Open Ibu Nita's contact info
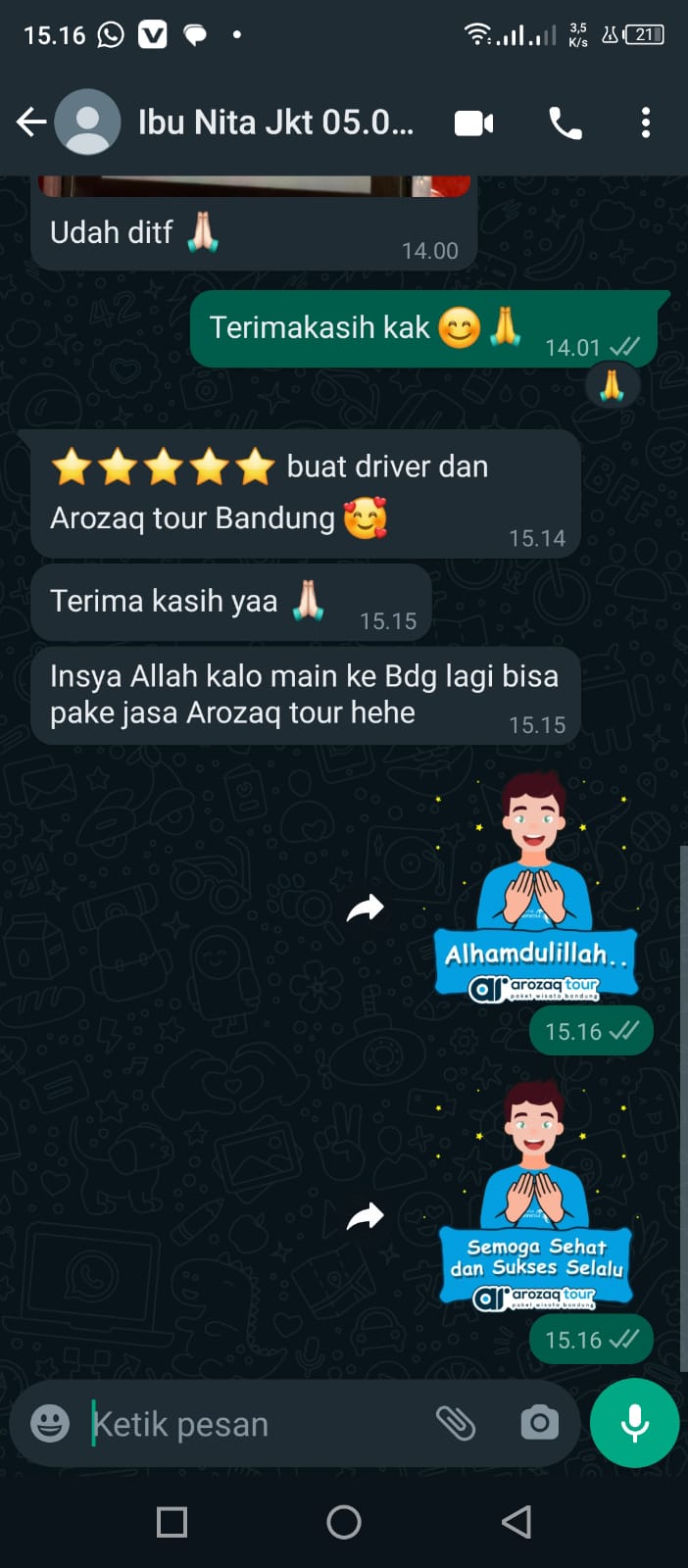Viewport: 688px width, 1568px height. [275, 122]
